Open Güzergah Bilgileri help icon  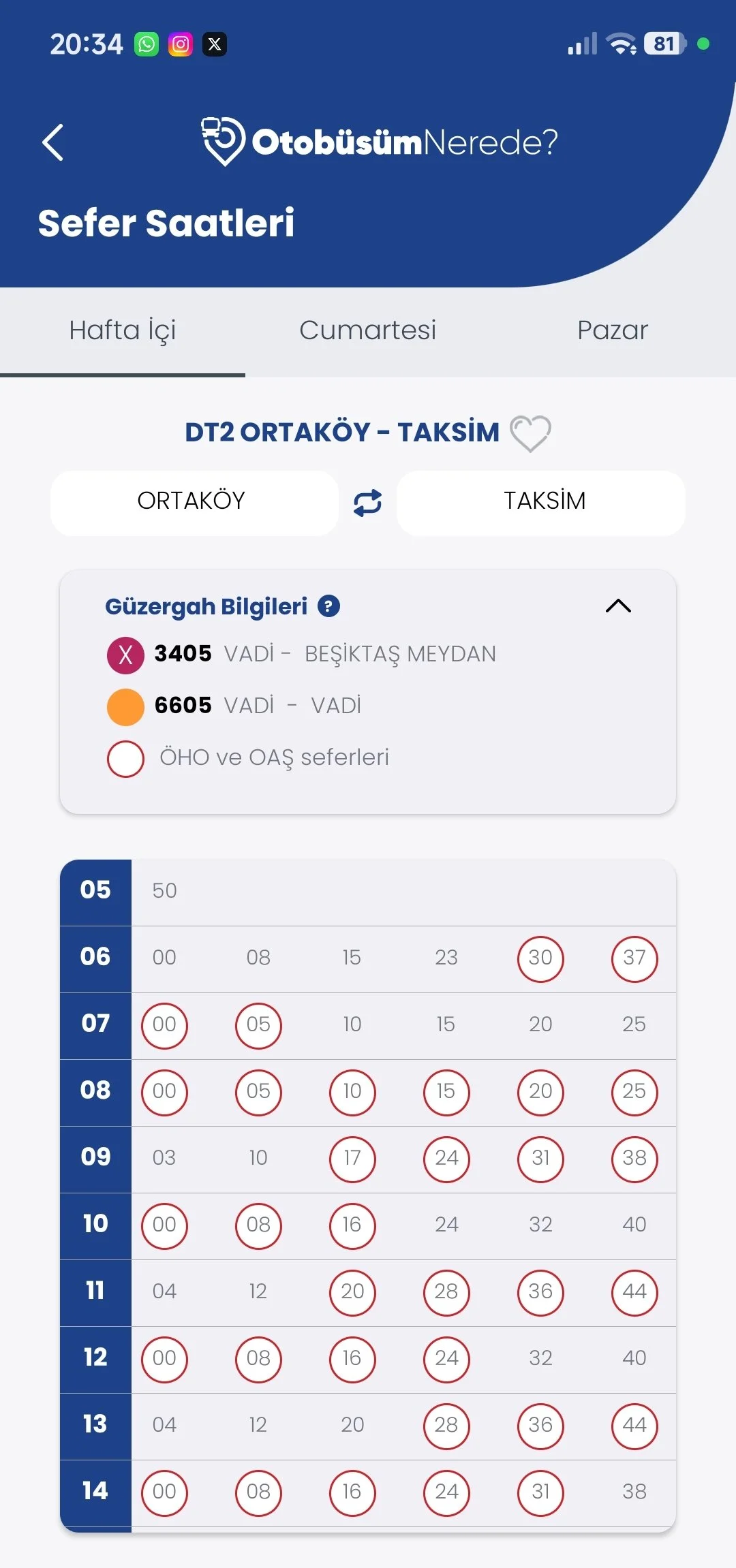pos(329,606)
